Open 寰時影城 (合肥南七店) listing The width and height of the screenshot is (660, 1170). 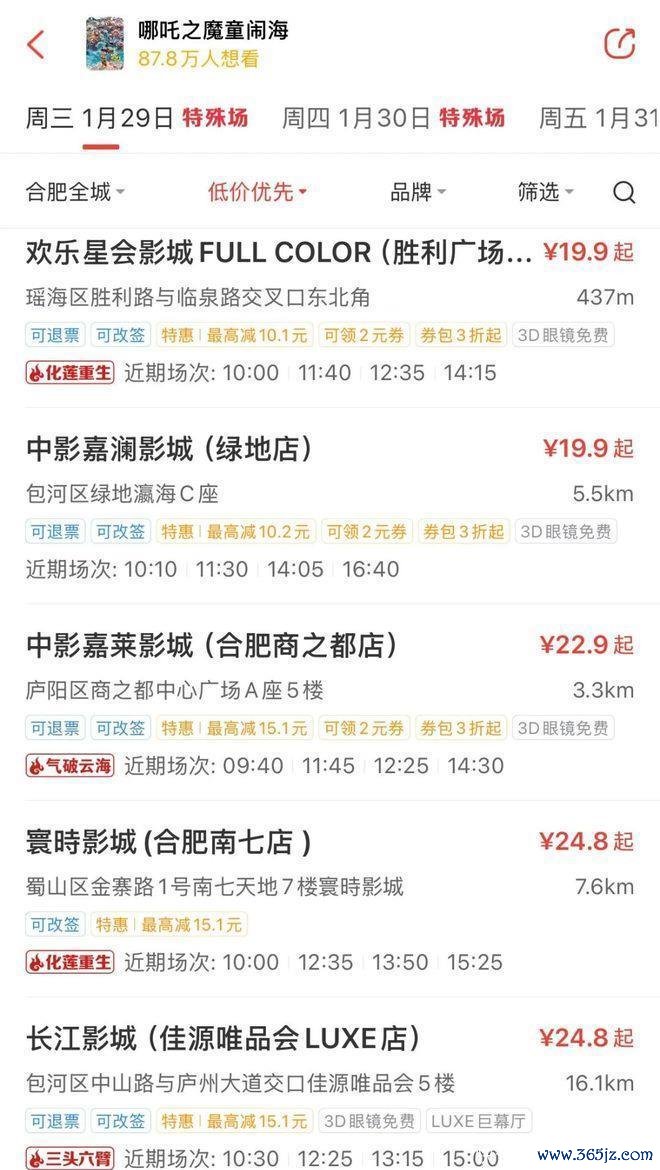pyautogui.click(x=330, y=898)
